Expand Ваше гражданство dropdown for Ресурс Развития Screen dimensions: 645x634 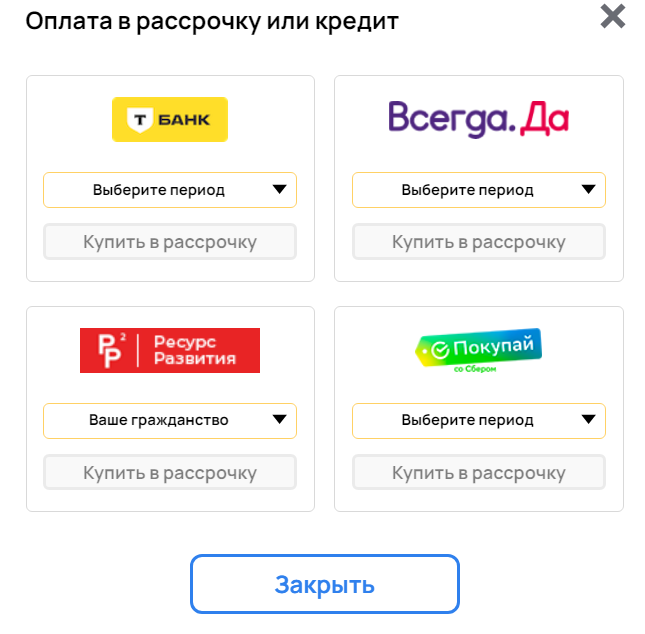170,420
